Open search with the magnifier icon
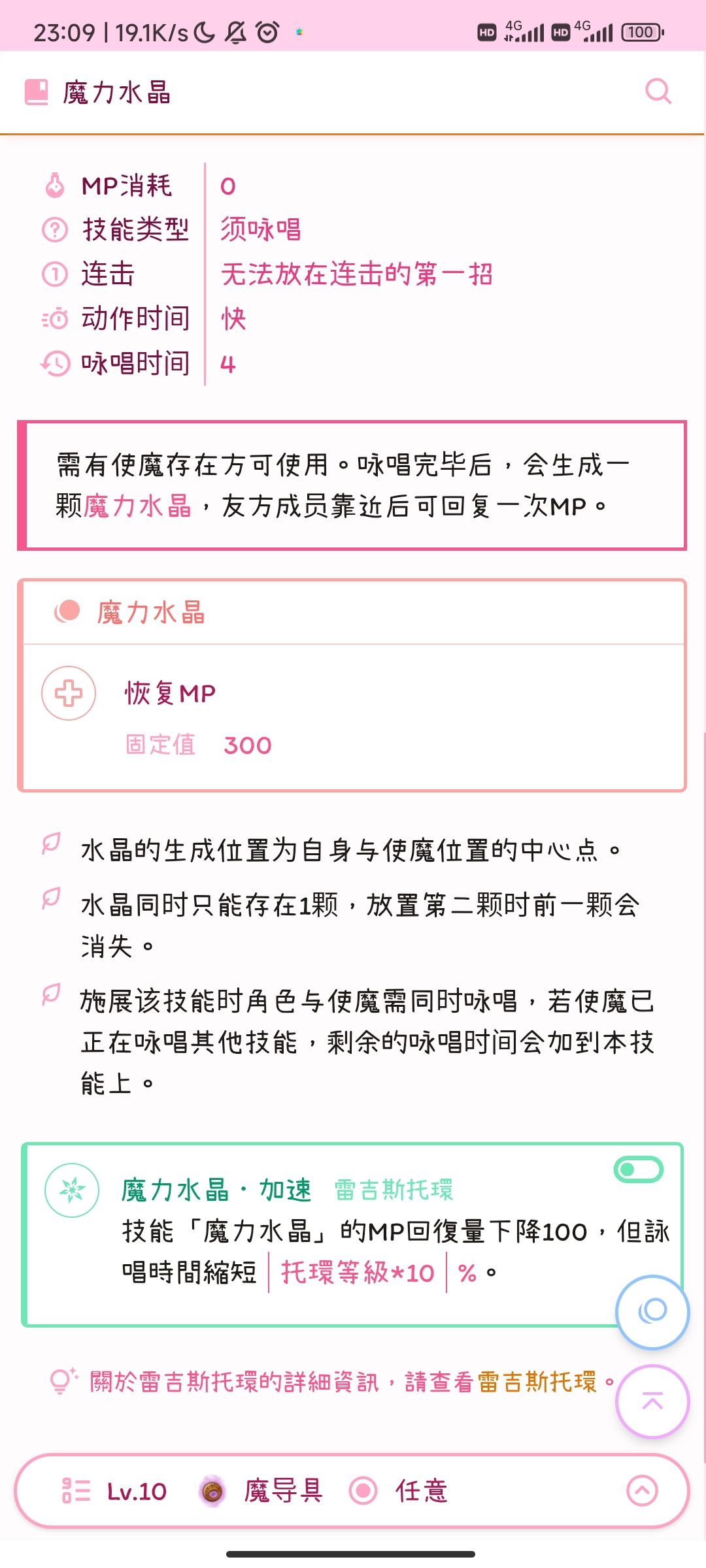The height and width of the screenshot is (1568, 706). (659, 91)
